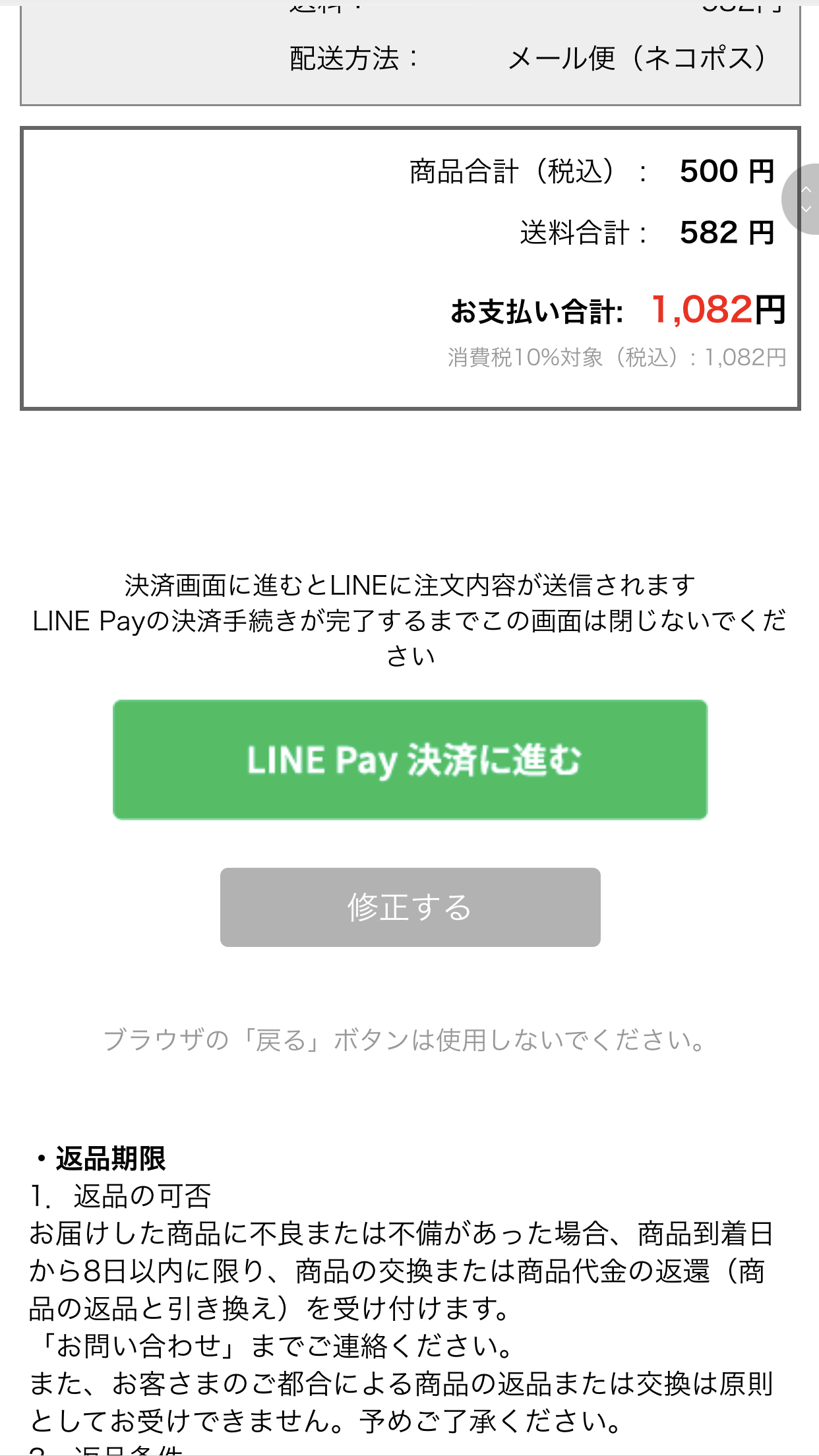Tap the 修正する button to edit order

click(410, 907)
